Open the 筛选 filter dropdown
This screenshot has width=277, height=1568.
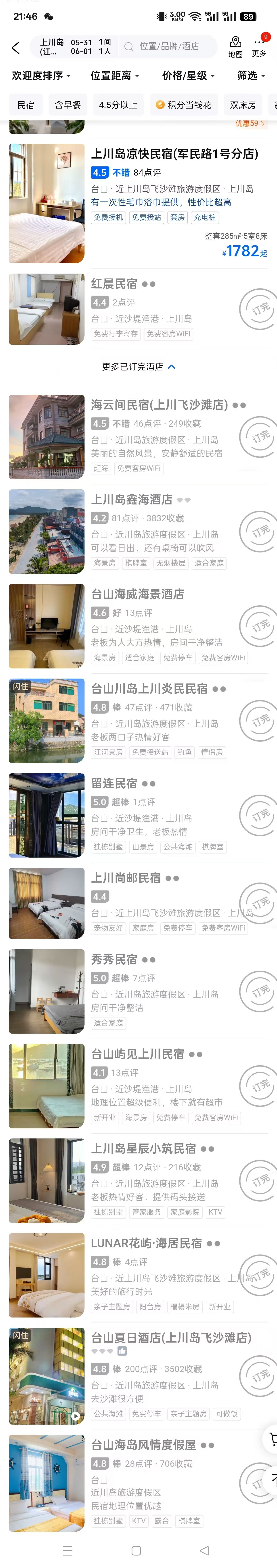[251, 75]
